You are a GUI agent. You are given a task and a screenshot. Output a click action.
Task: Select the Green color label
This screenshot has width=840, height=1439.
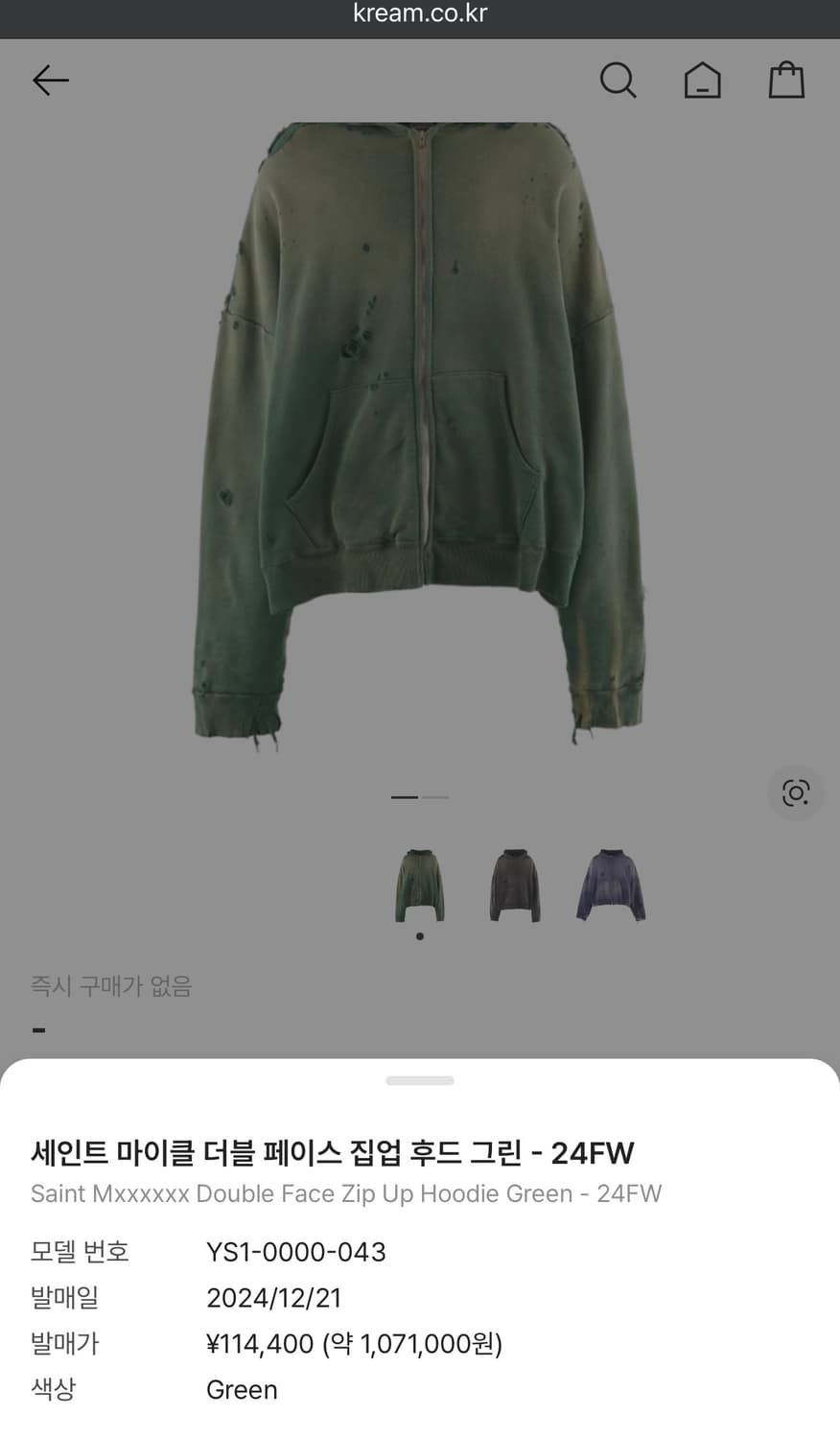pos(242,1389)
